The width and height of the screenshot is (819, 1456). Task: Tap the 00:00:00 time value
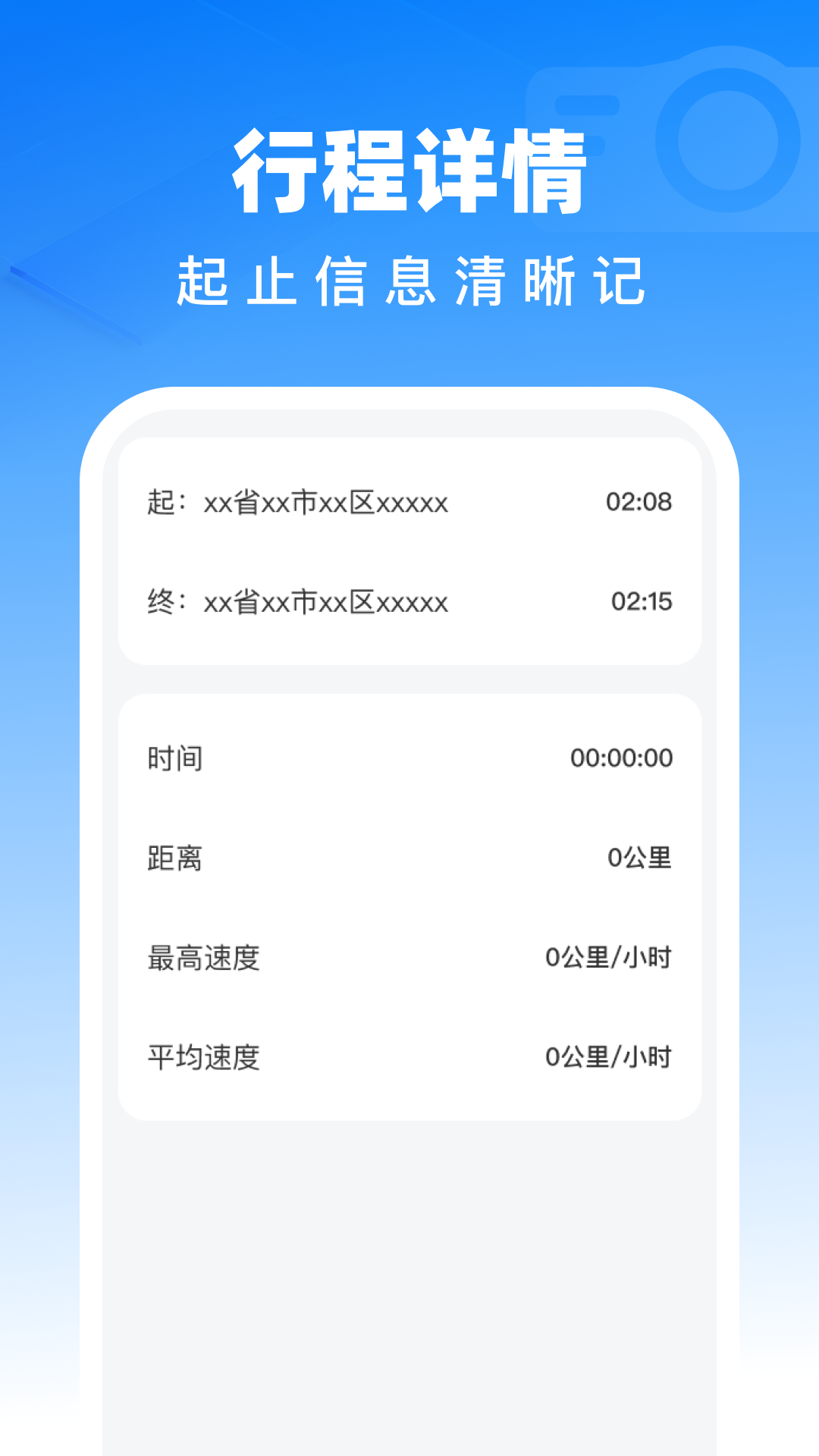point(620,758)
